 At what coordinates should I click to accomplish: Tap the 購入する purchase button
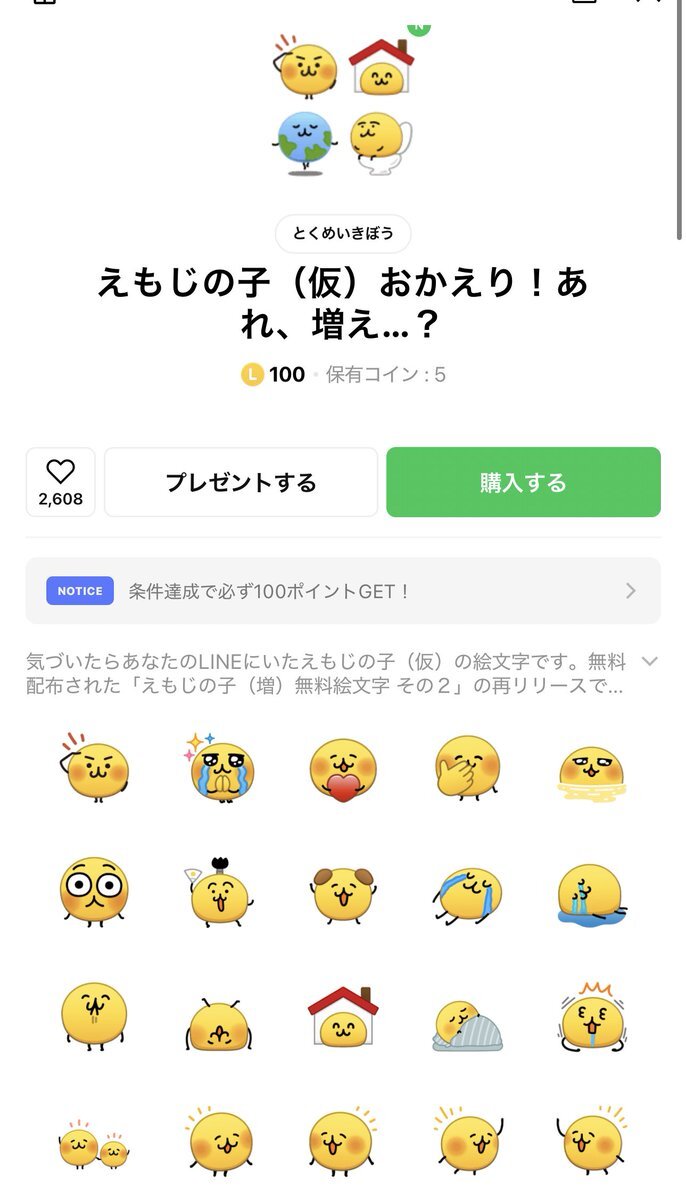pos(523,482)
